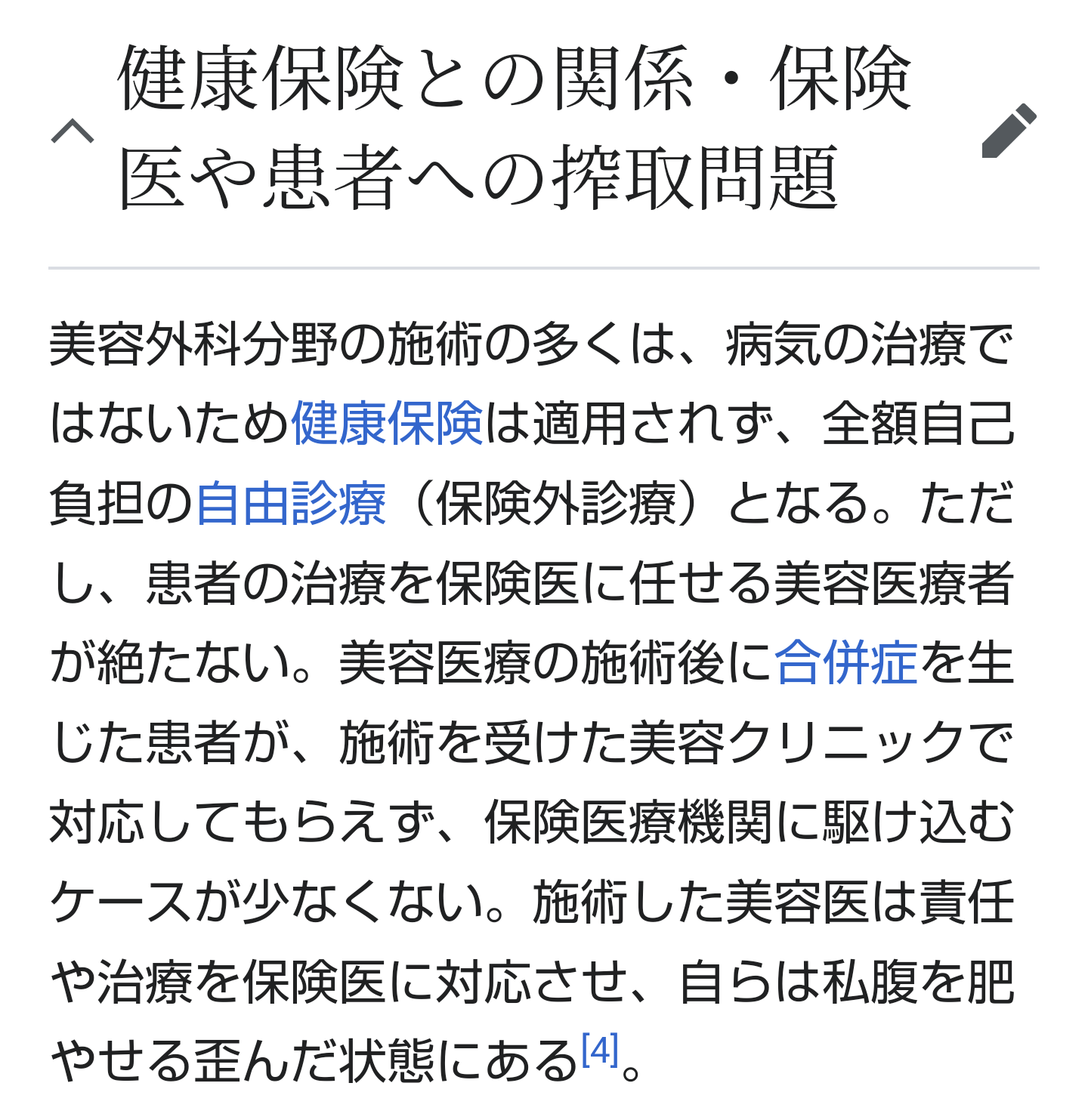Viewport: 1088px width, 1120px height.
Task: Edit this section with the pencil icon
Action: [x=1008, y=131]
